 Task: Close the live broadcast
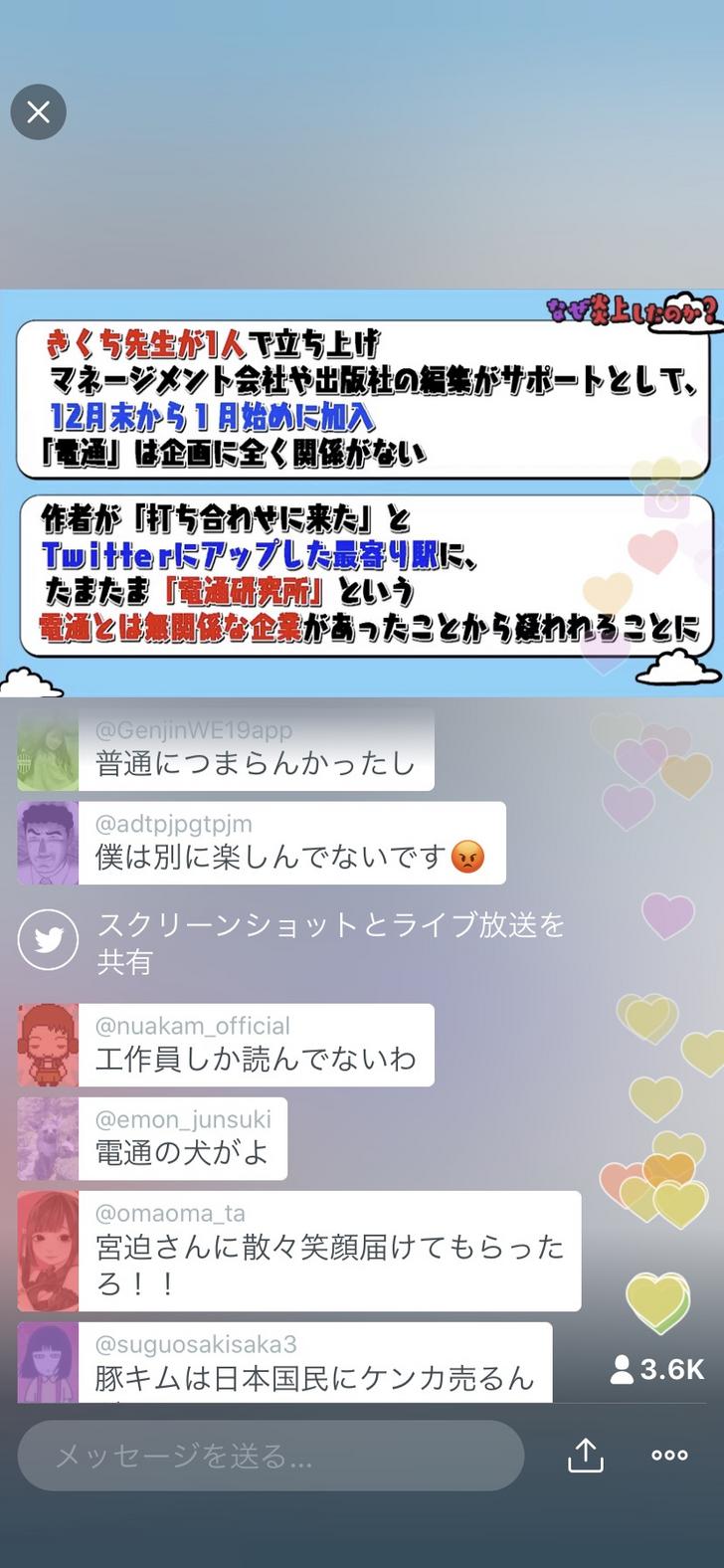38,111
